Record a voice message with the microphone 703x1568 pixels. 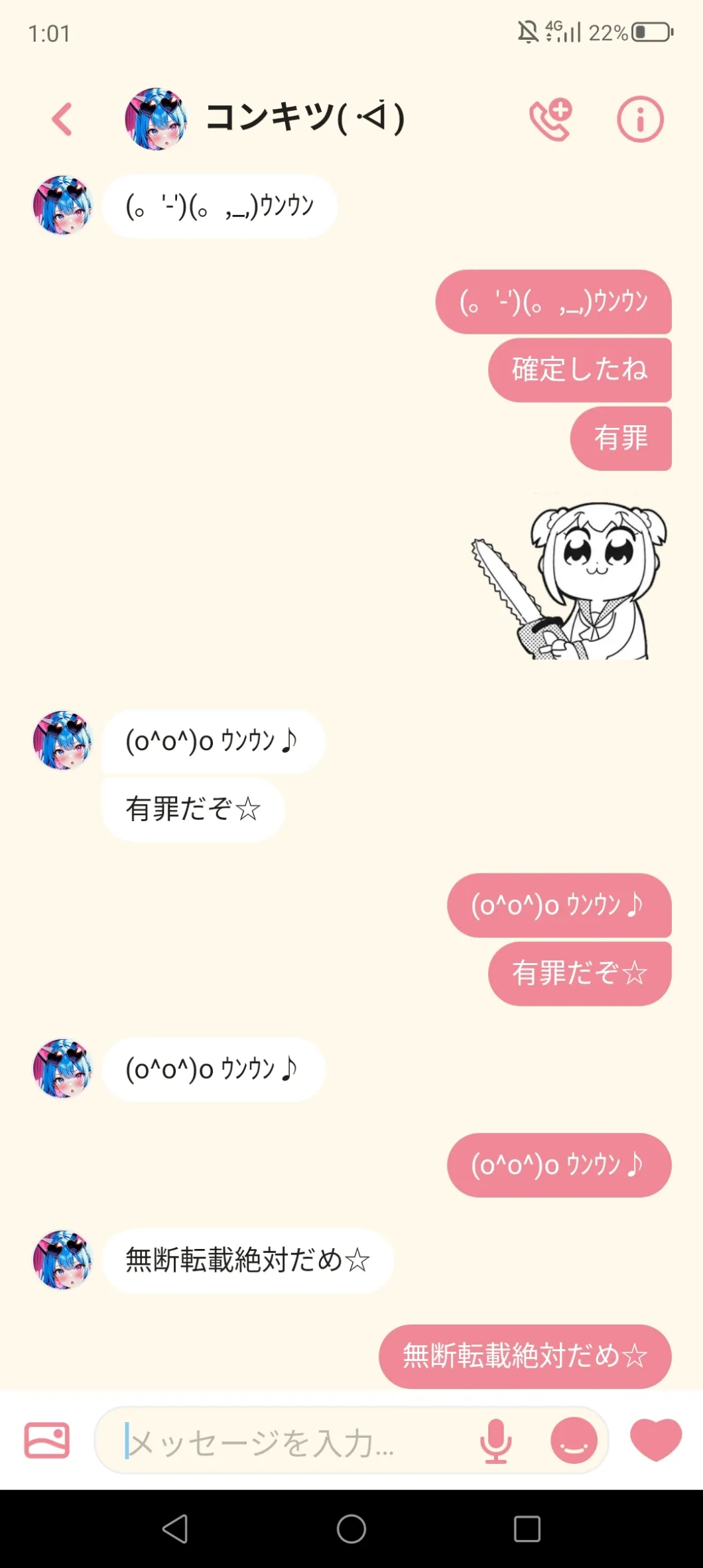click(x=495, y=1441)
